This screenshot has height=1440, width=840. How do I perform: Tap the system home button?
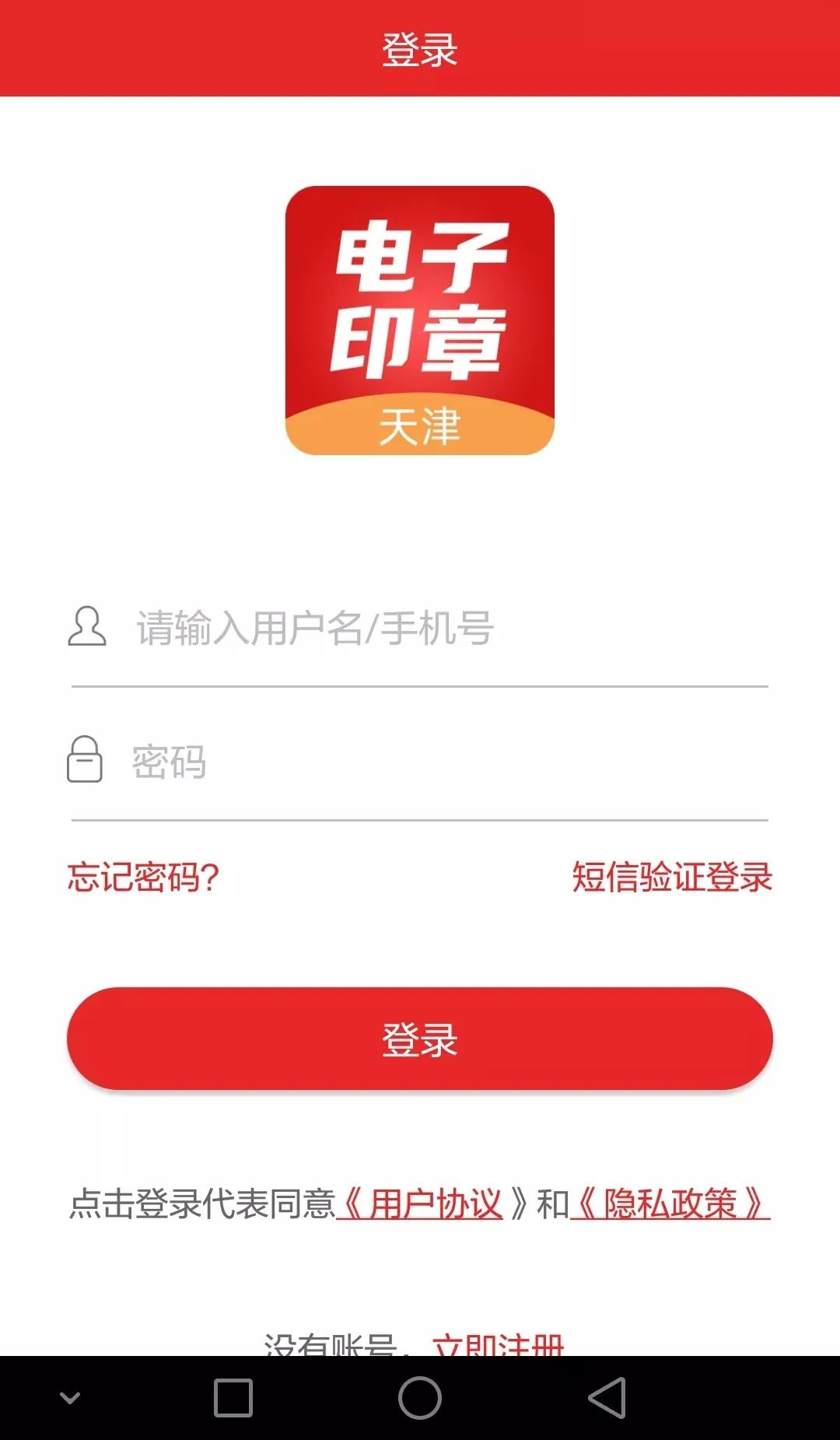(x=420, y=1398)
